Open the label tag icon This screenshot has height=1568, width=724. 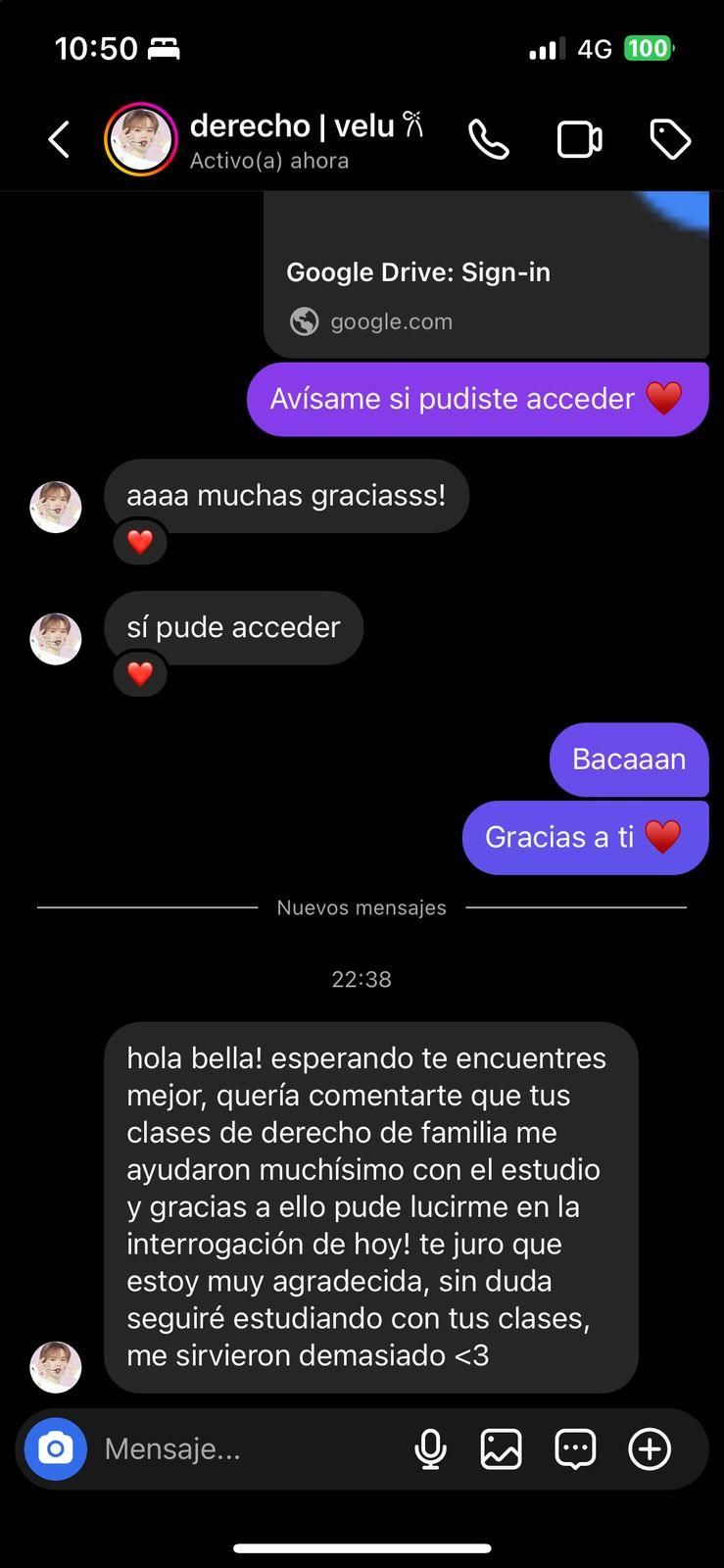click(x=670, y=139)
